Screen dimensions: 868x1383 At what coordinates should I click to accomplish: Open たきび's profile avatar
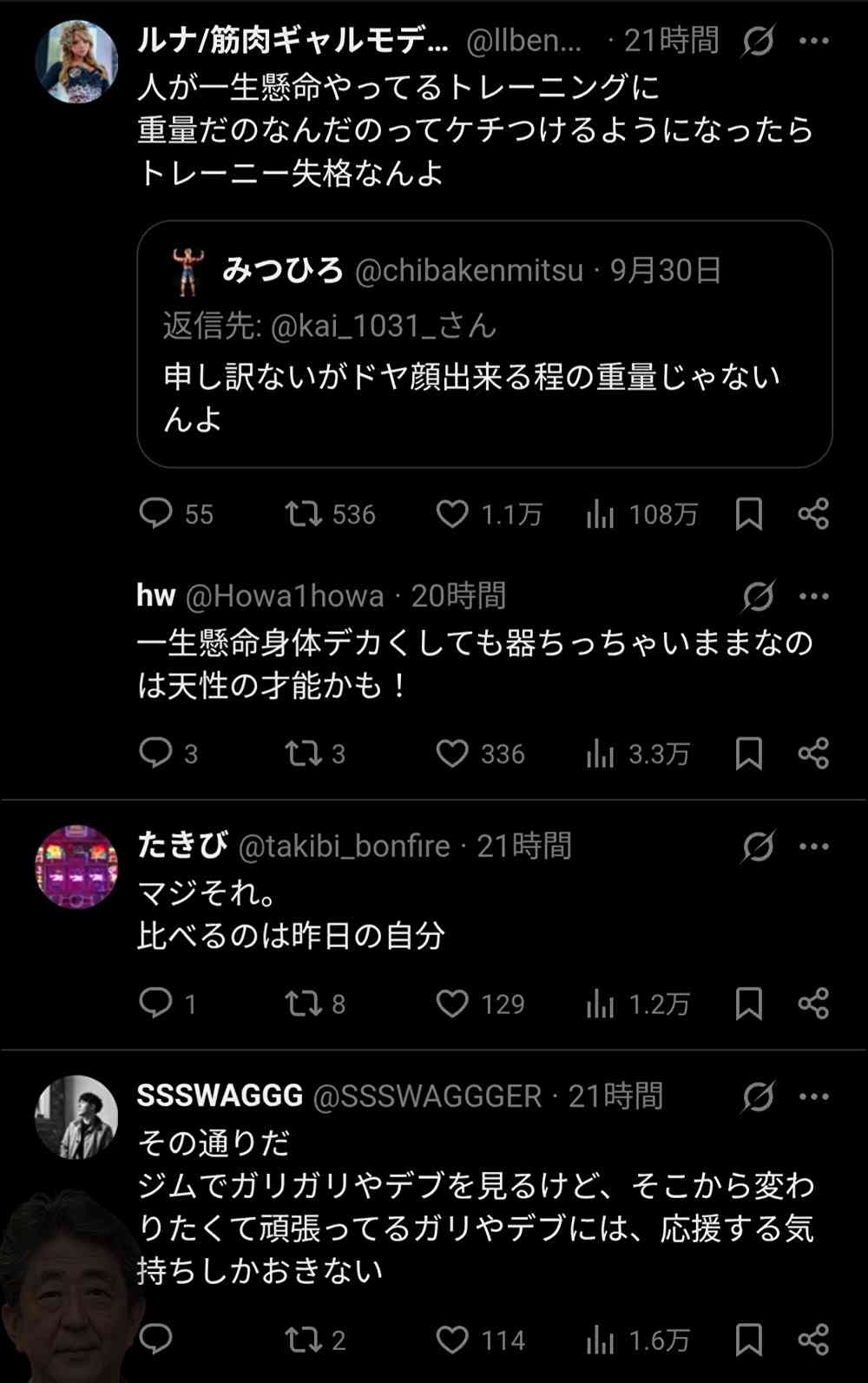(x=76, y=866)
